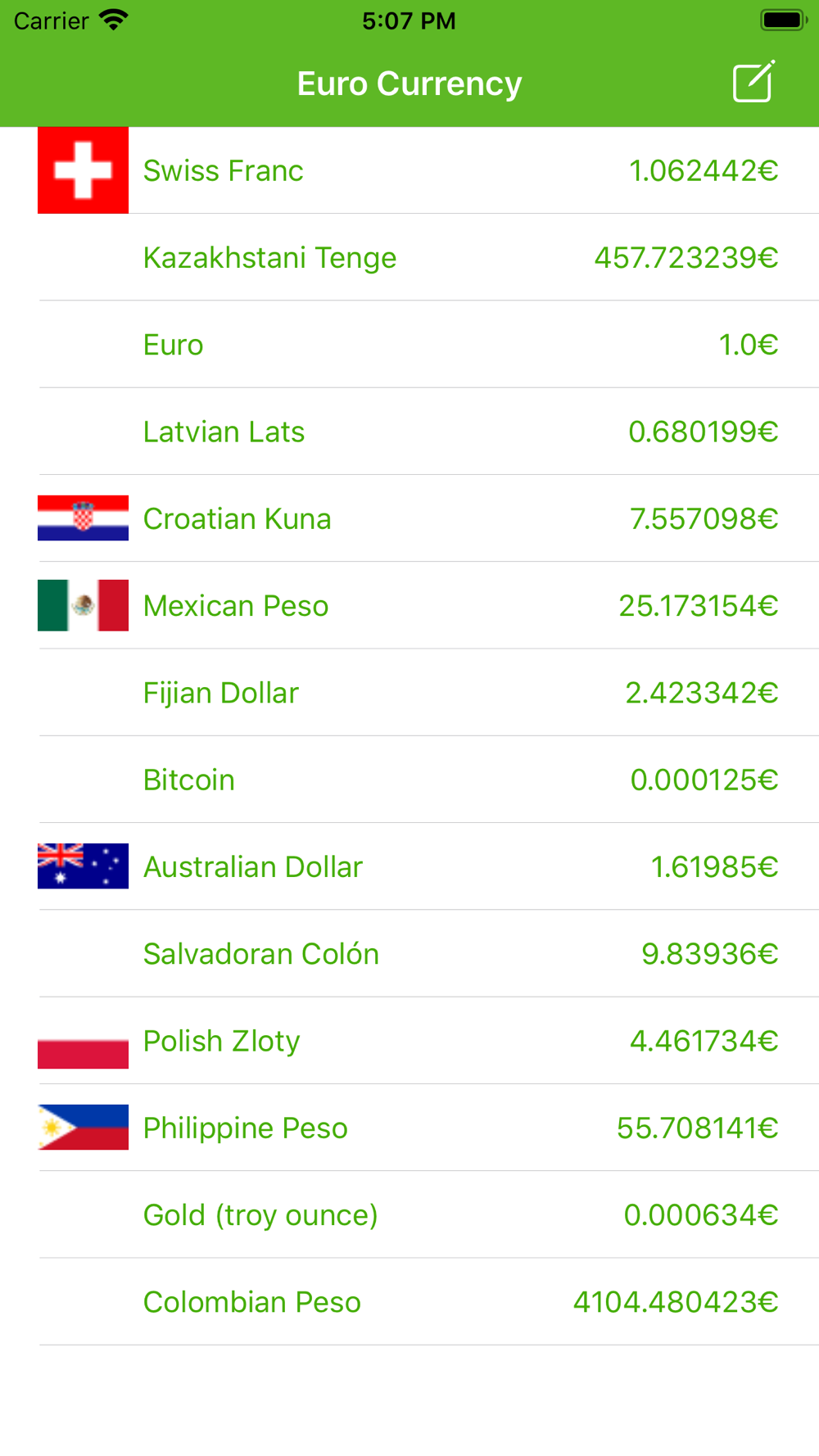Choose Latvian Lats from the list

[x=409, y=432]
